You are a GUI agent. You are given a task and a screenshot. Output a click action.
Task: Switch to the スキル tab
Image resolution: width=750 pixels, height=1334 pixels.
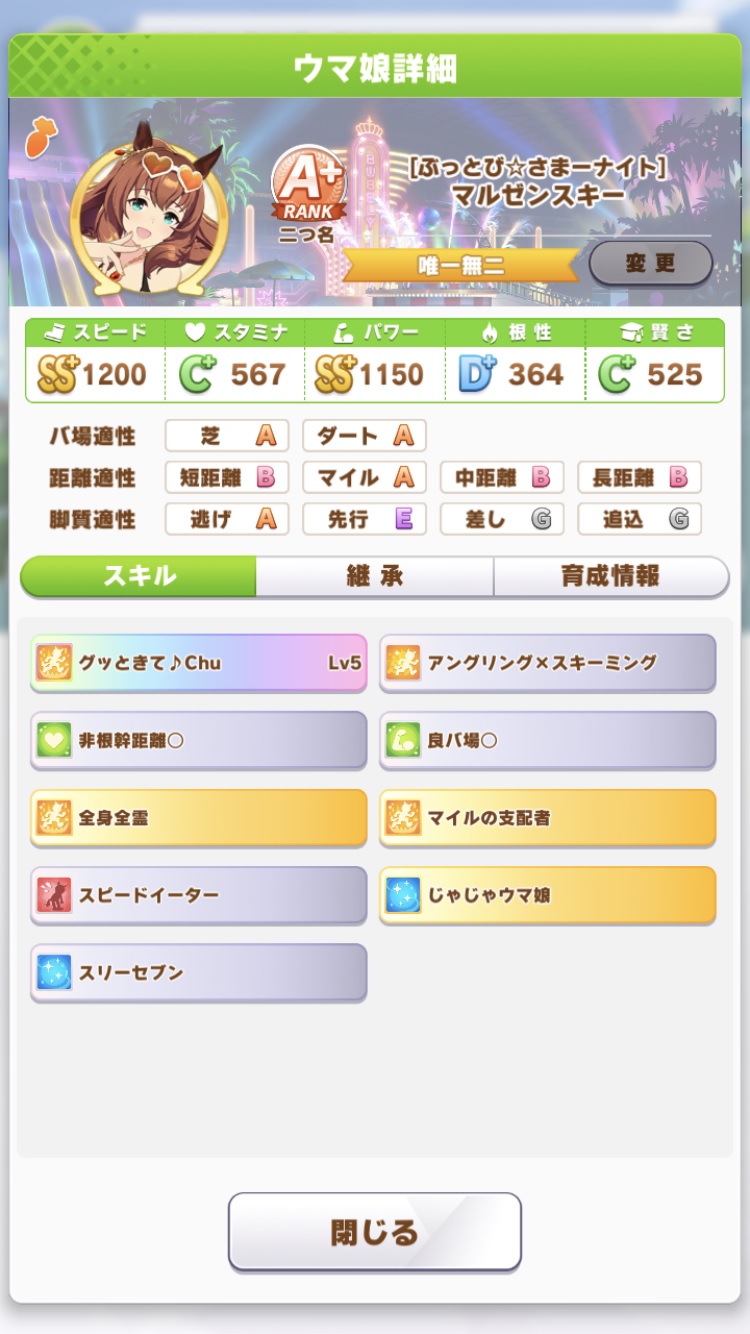[x=139, y=576]
